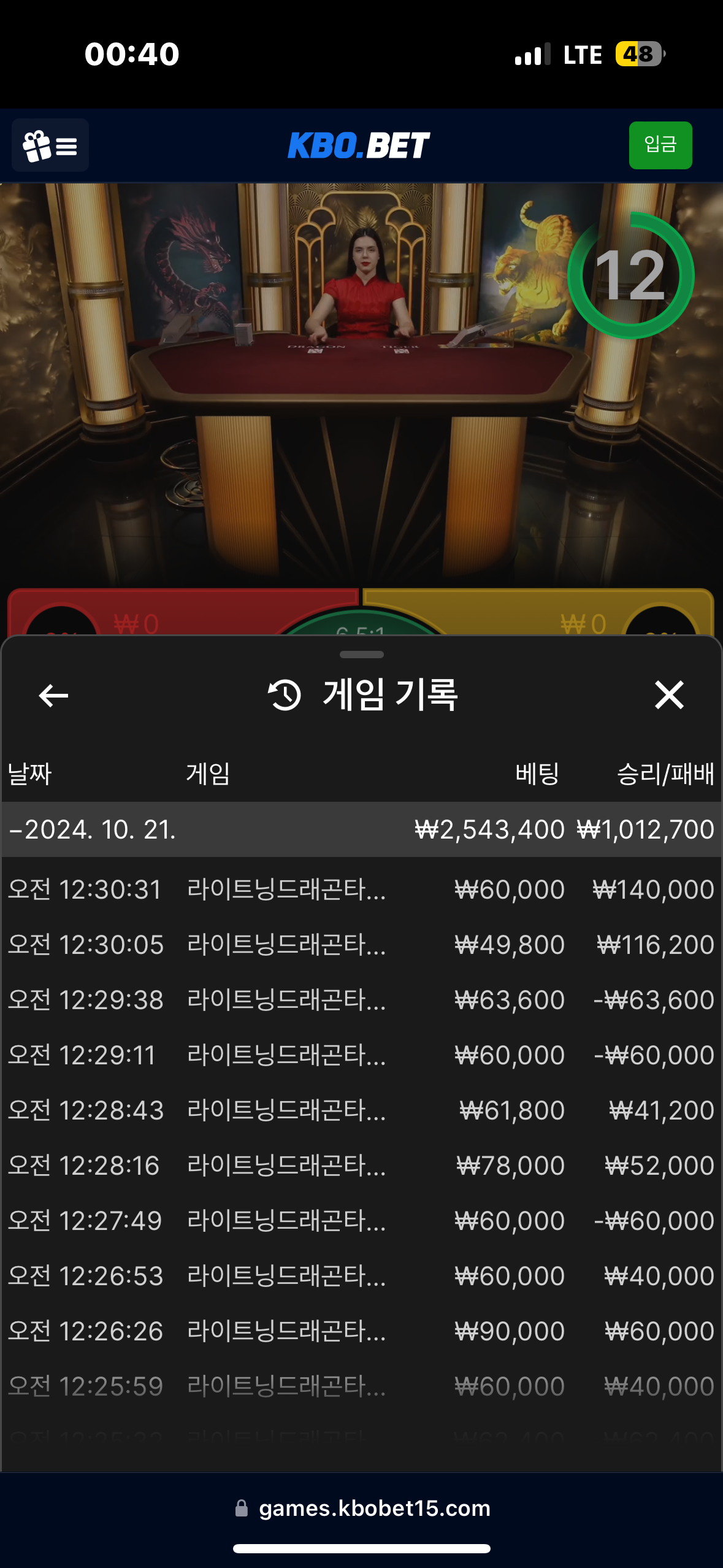
Task: Go back from the 게임 기록 panel
Action: pos(53,695)
